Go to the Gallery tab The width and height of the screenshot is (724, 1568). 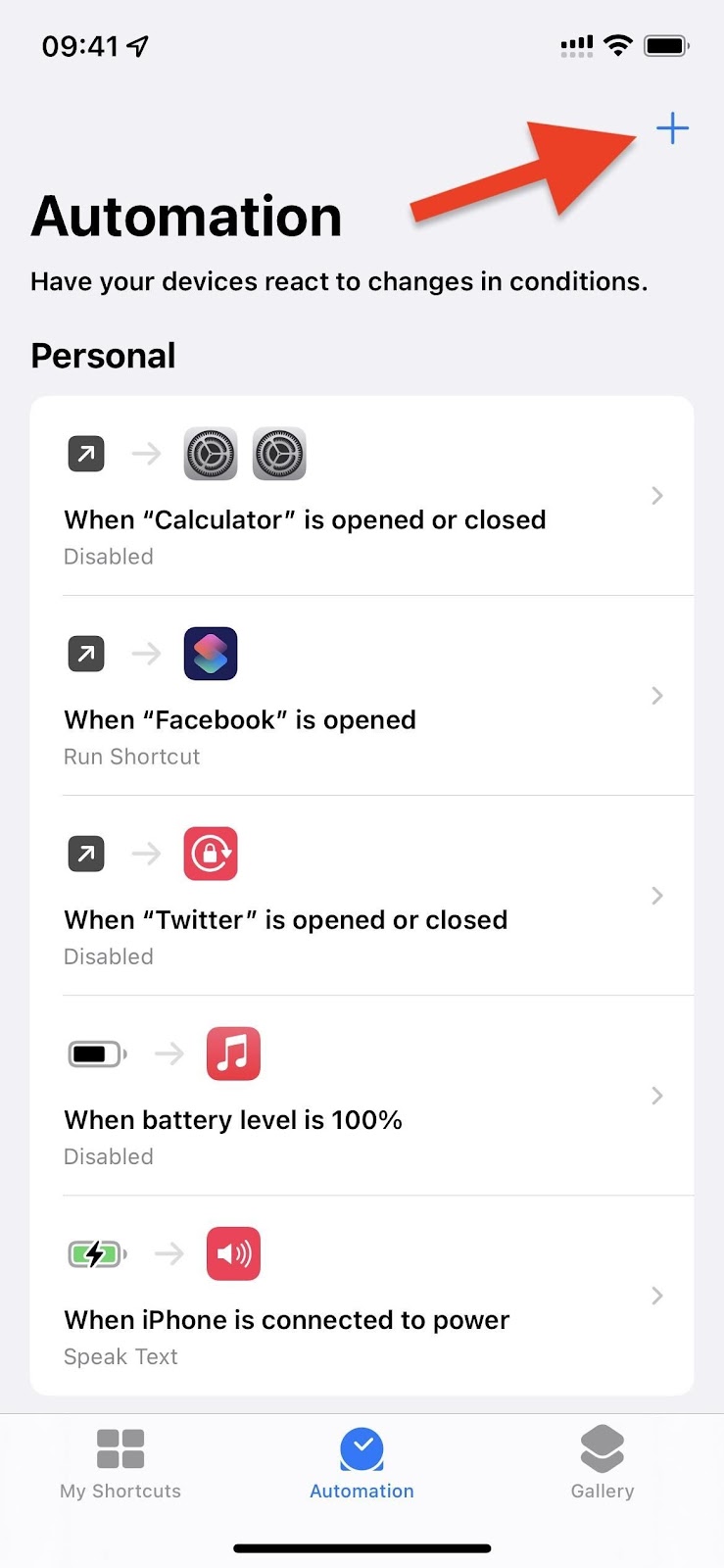click(x=603, y=1464)
